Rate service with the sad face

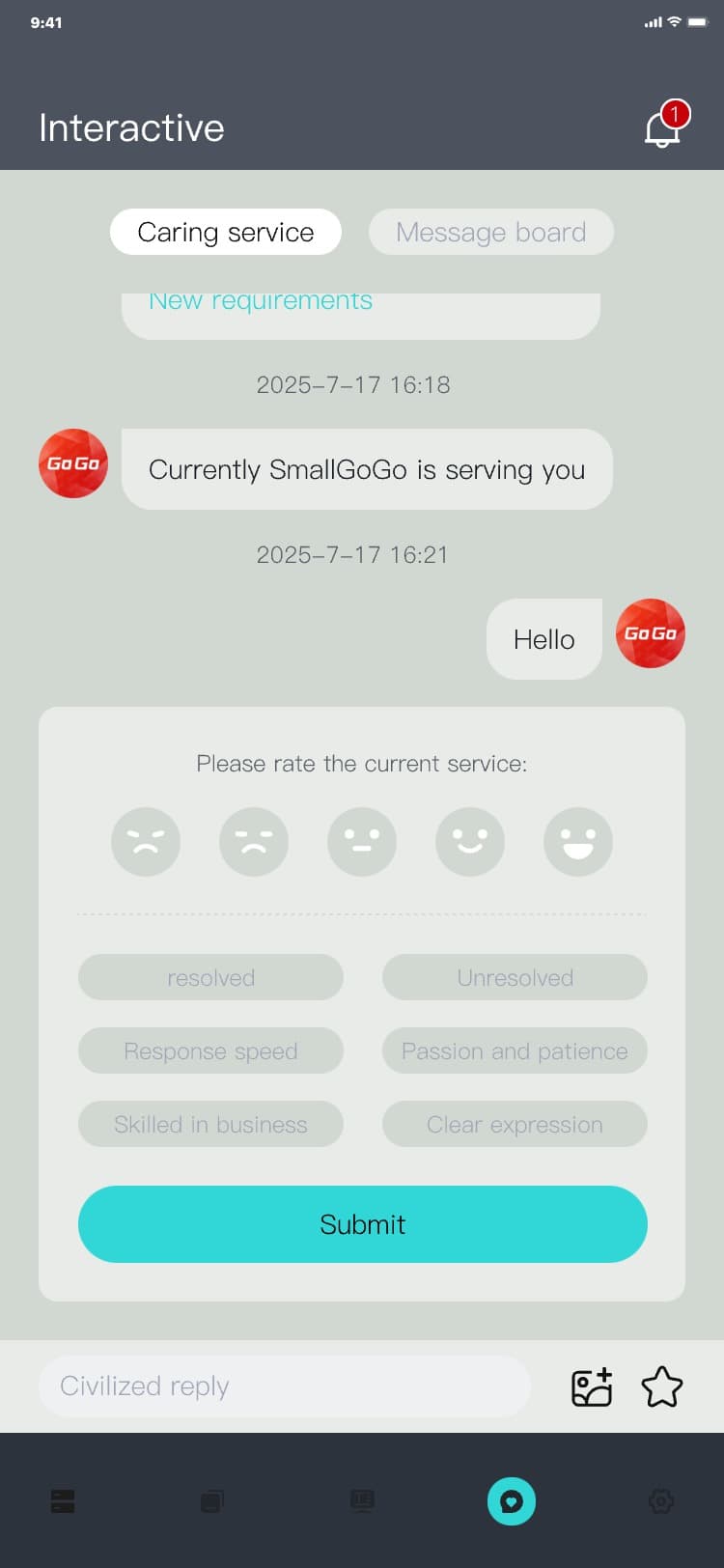pos(254,841)
